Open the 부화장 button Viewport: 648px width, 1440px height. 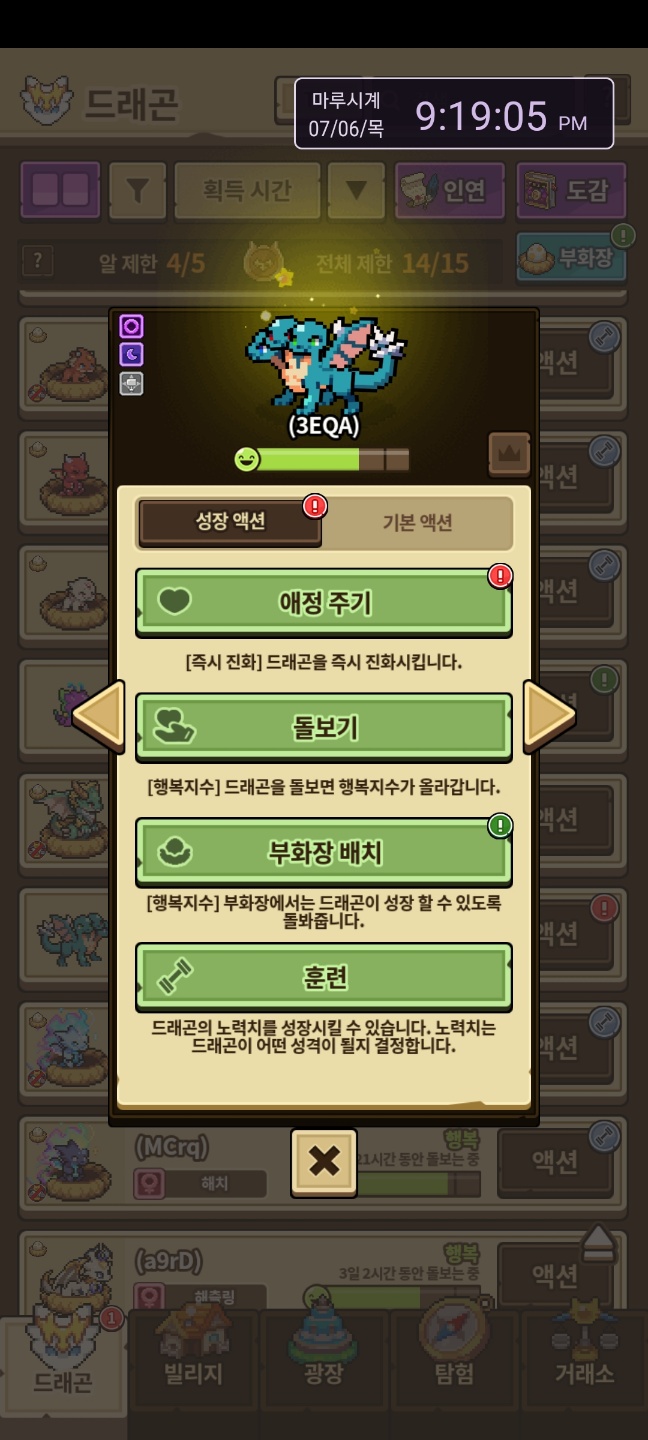(571, 259)
